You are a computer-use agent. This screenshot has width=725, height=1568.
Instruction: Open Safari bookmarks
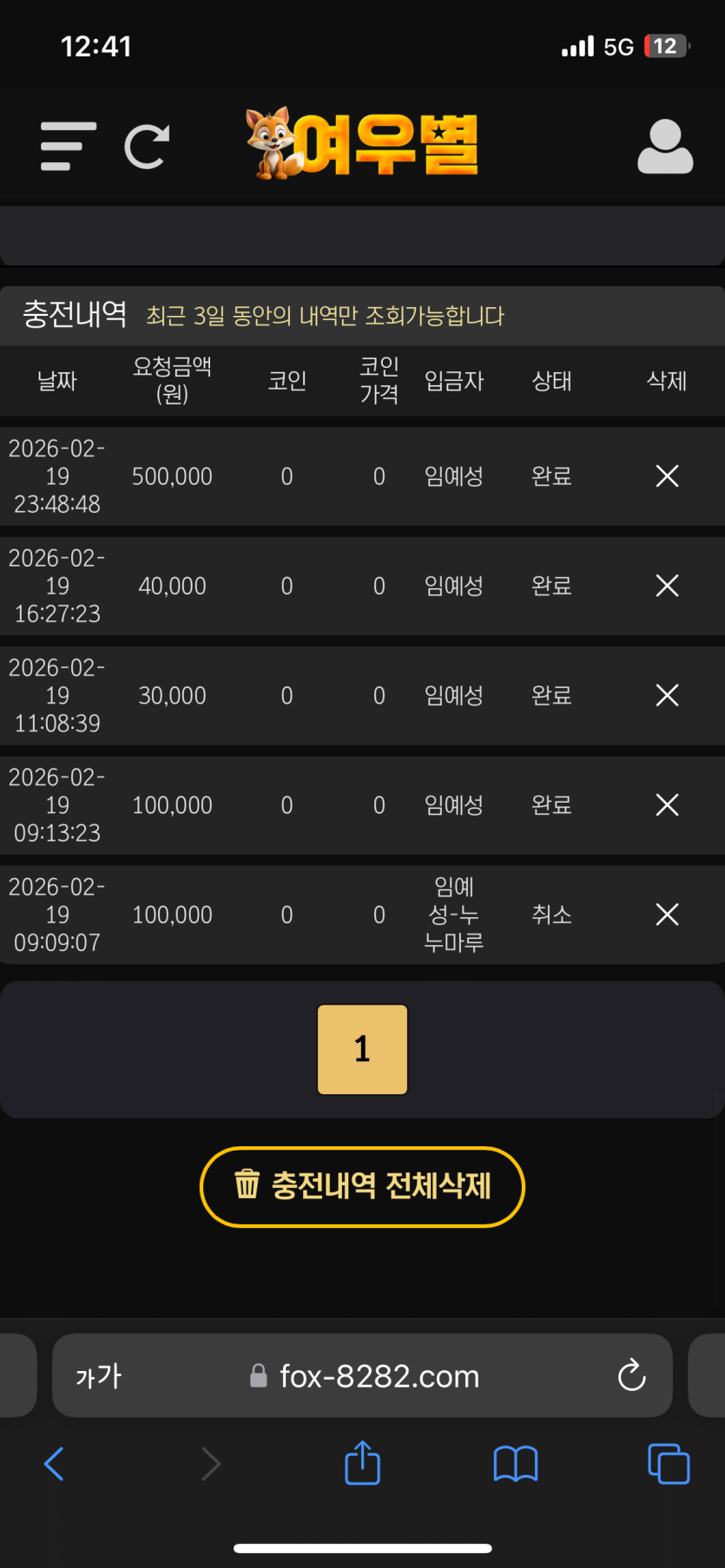point(515,1464)
